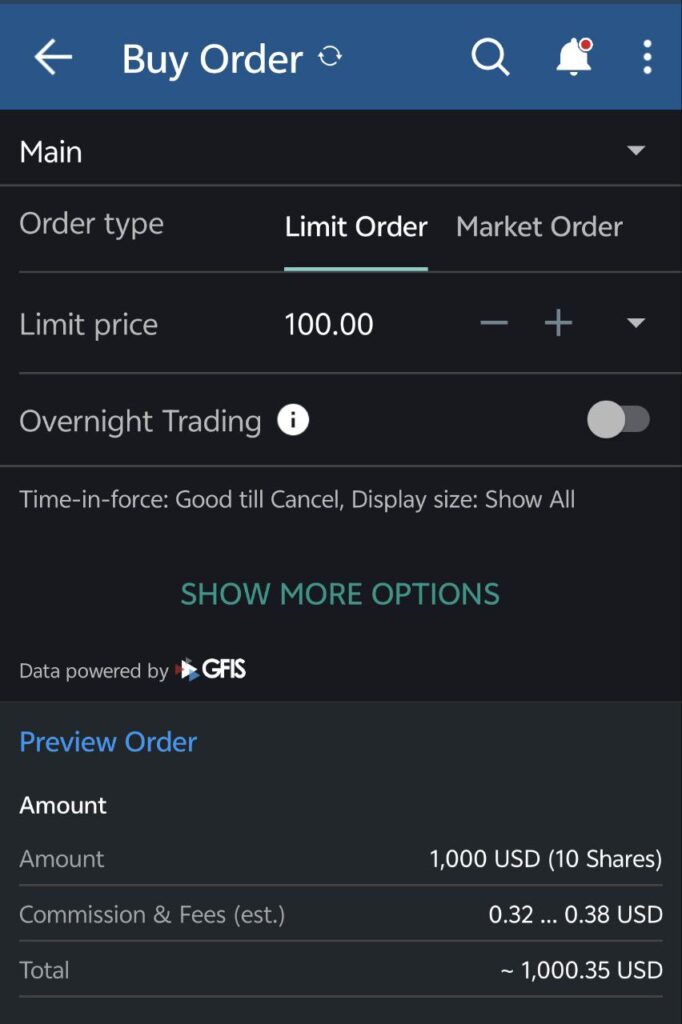The width and height of the screenshot is (682, 1024).
Task: Open the search icon
Action: click(x=490, y=58)
